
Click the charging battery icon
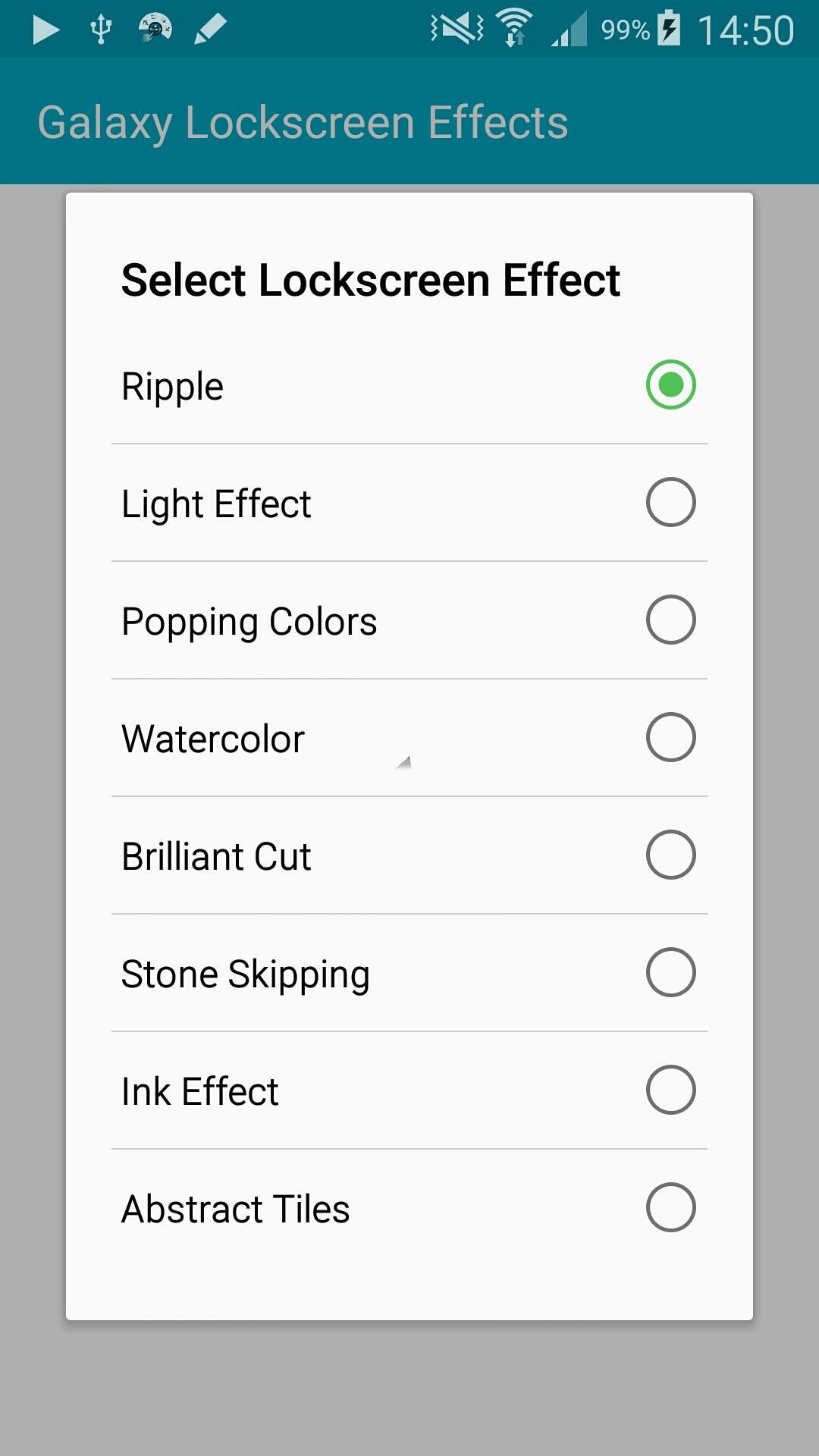668,28
